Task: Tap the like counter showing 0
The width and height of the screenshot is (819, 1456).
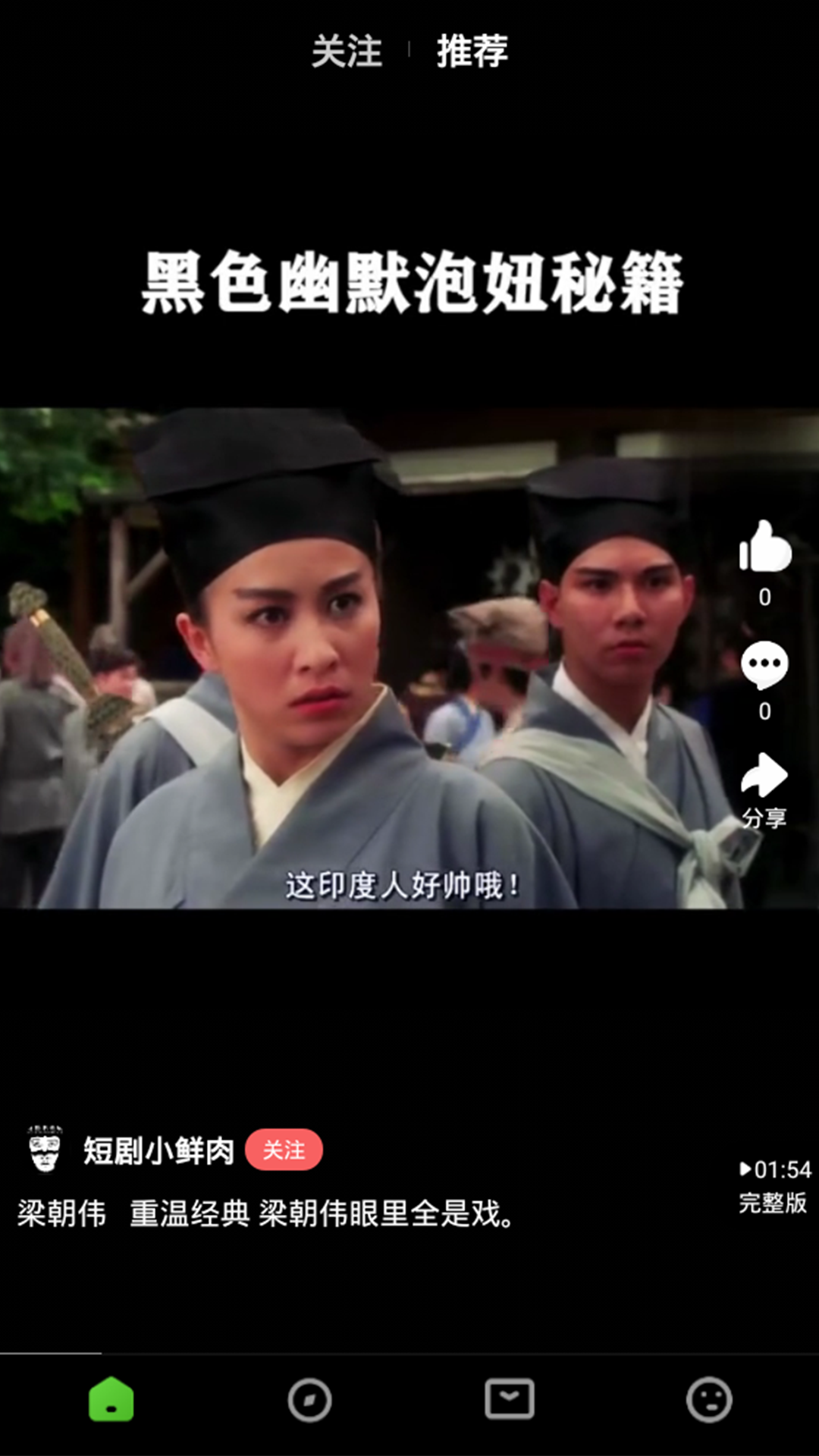Action: pos(764,598)
